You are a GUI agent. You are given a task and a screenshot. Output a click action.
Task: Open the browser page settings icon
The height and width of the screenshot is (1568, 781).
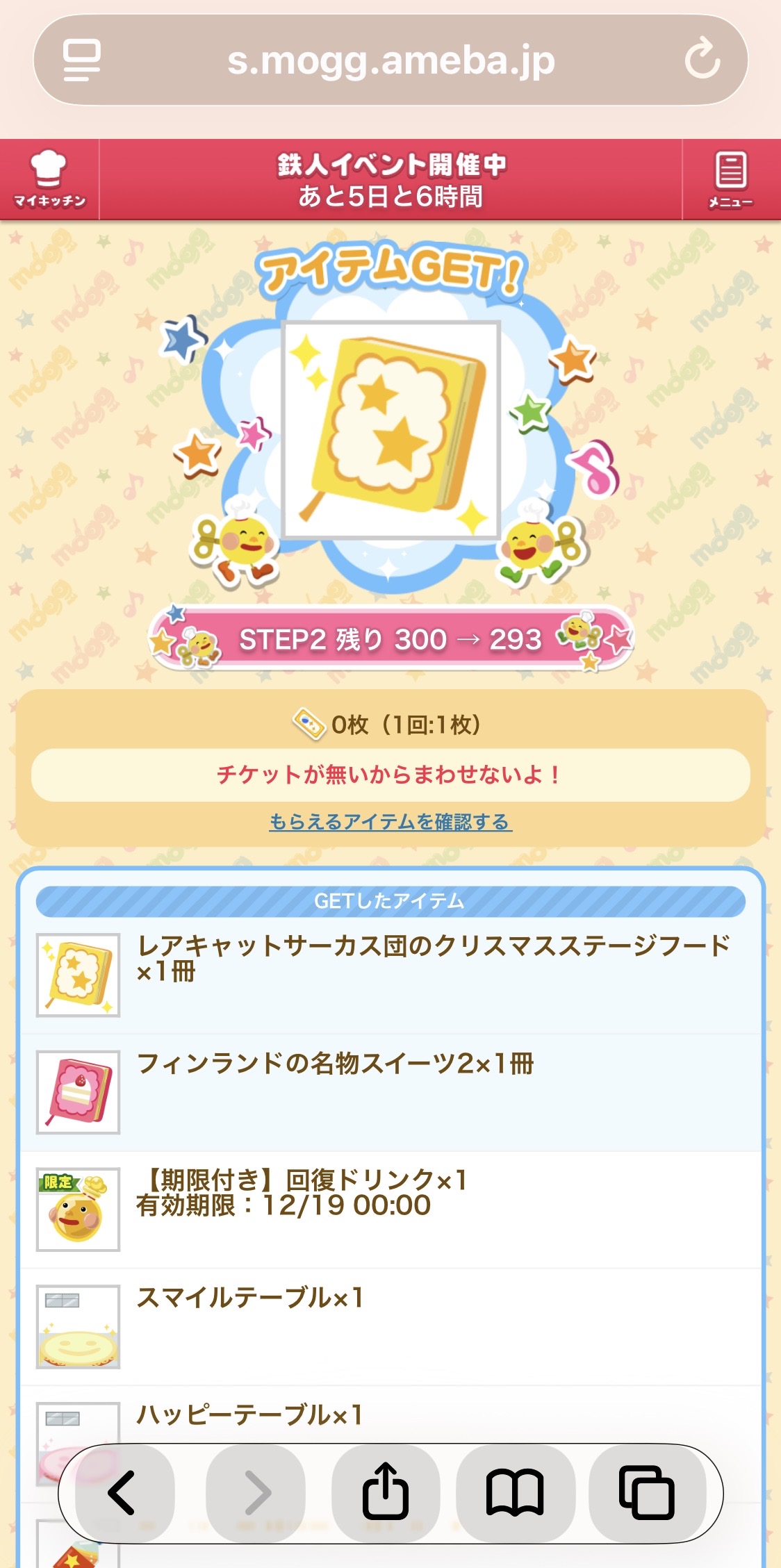[82, 60]
